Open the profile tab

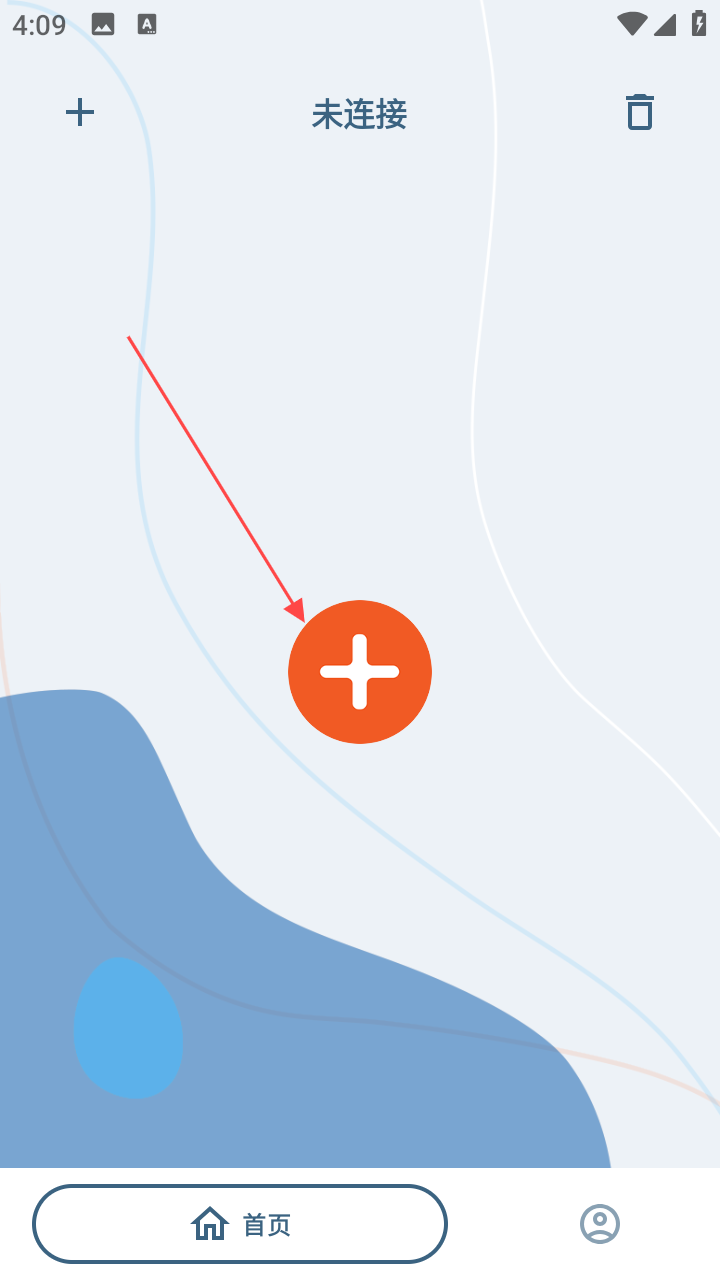pos(600,1224)
